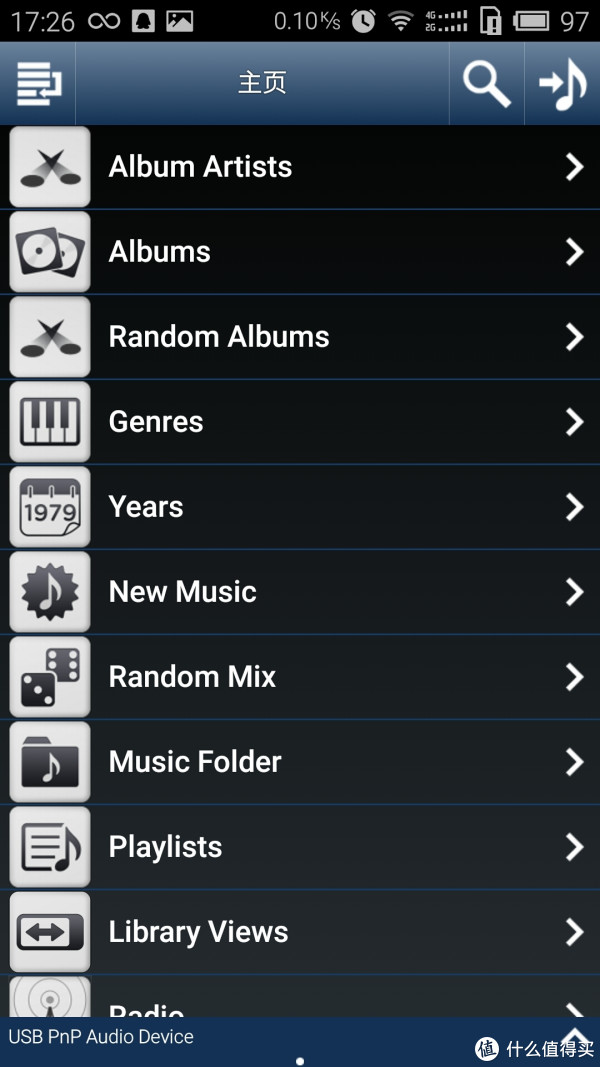The image size is (600, 1067).
Task: View saved Playlists
Action: [300, 847]
